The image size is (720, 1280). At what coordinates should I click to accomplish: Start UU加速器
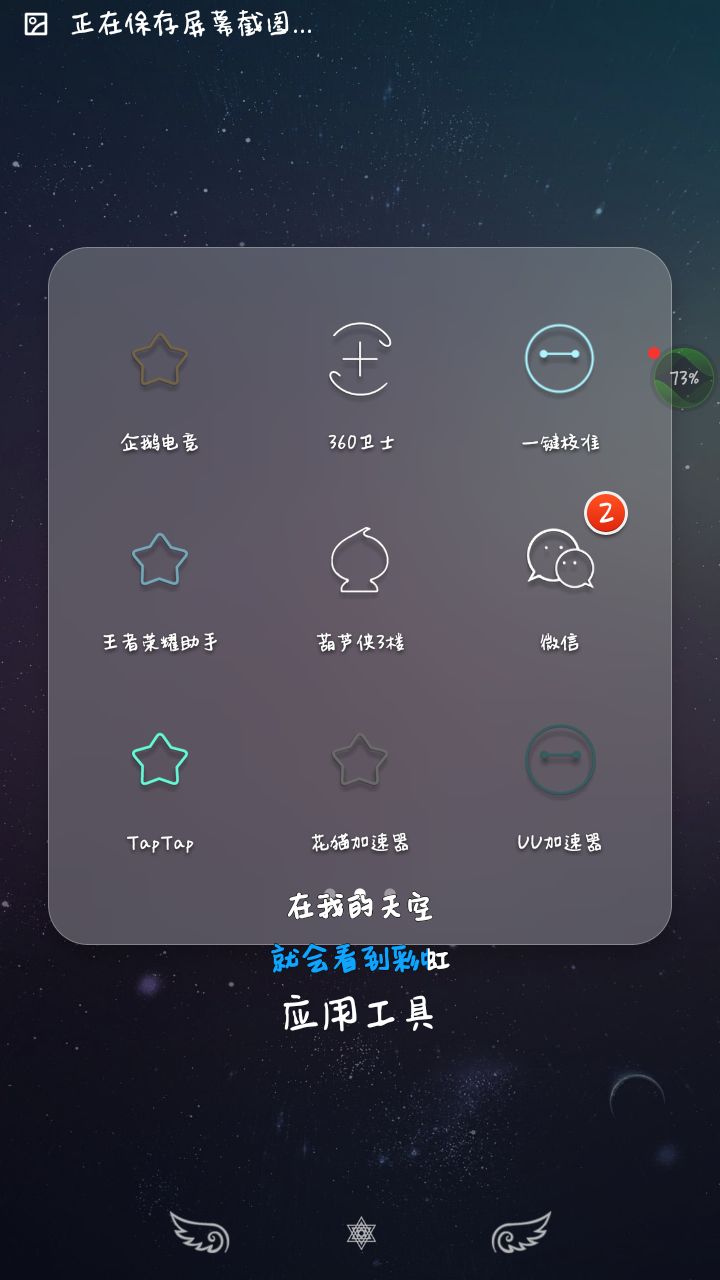(x=558, y=760)
